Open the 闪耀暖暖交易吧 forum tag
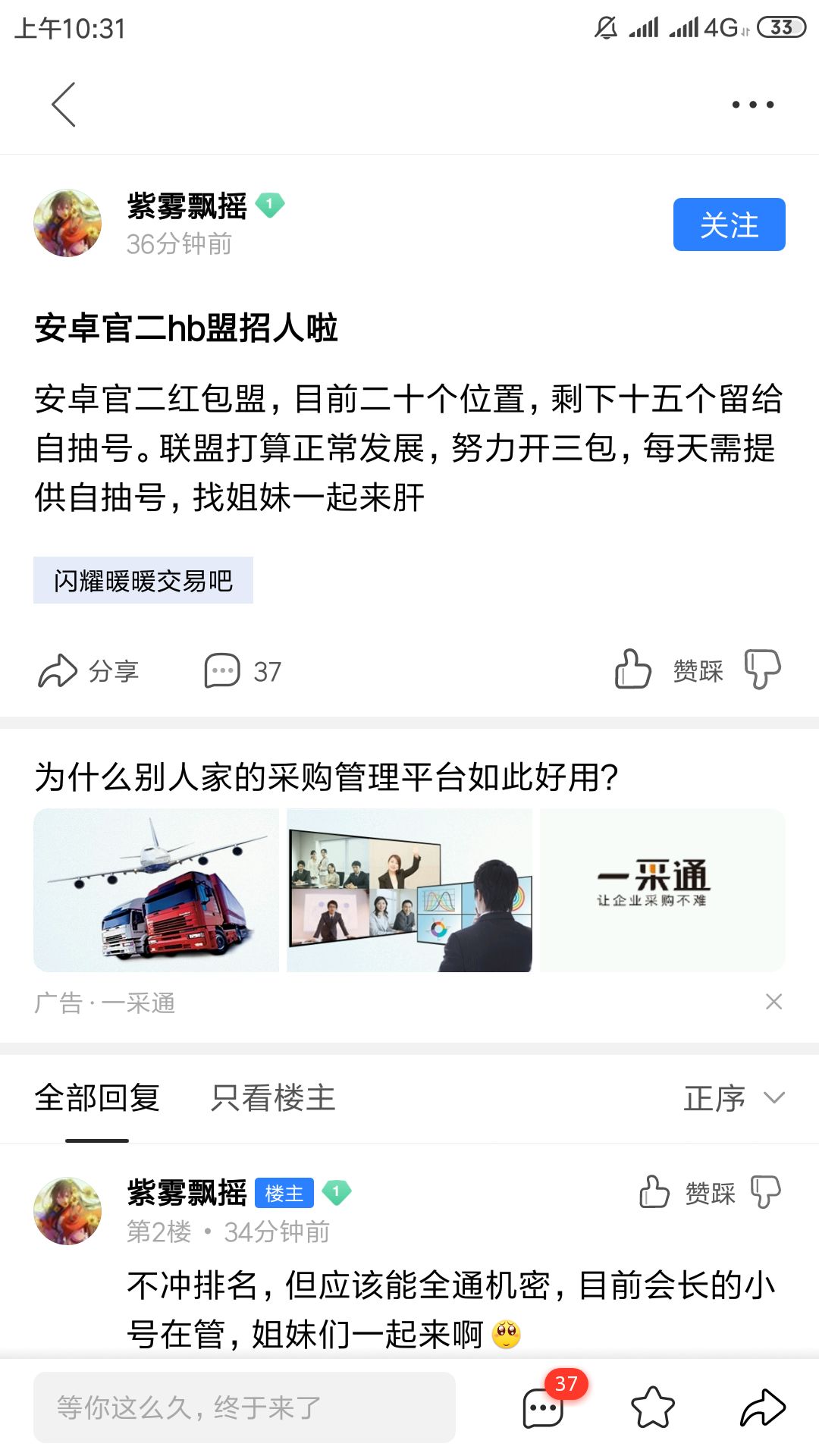Screen dimensions: 819x1456 click(143, 580)
